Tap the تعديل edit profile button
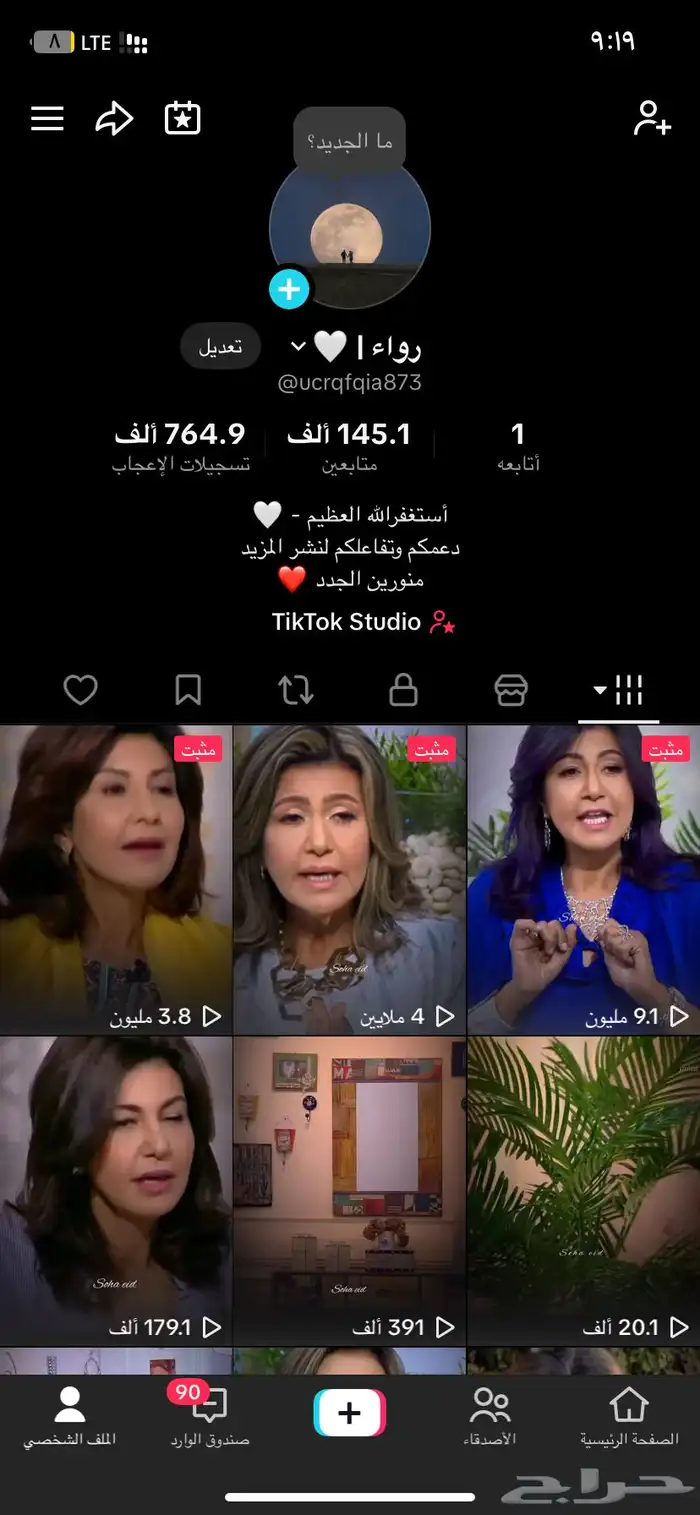 [x=220, y=347]
